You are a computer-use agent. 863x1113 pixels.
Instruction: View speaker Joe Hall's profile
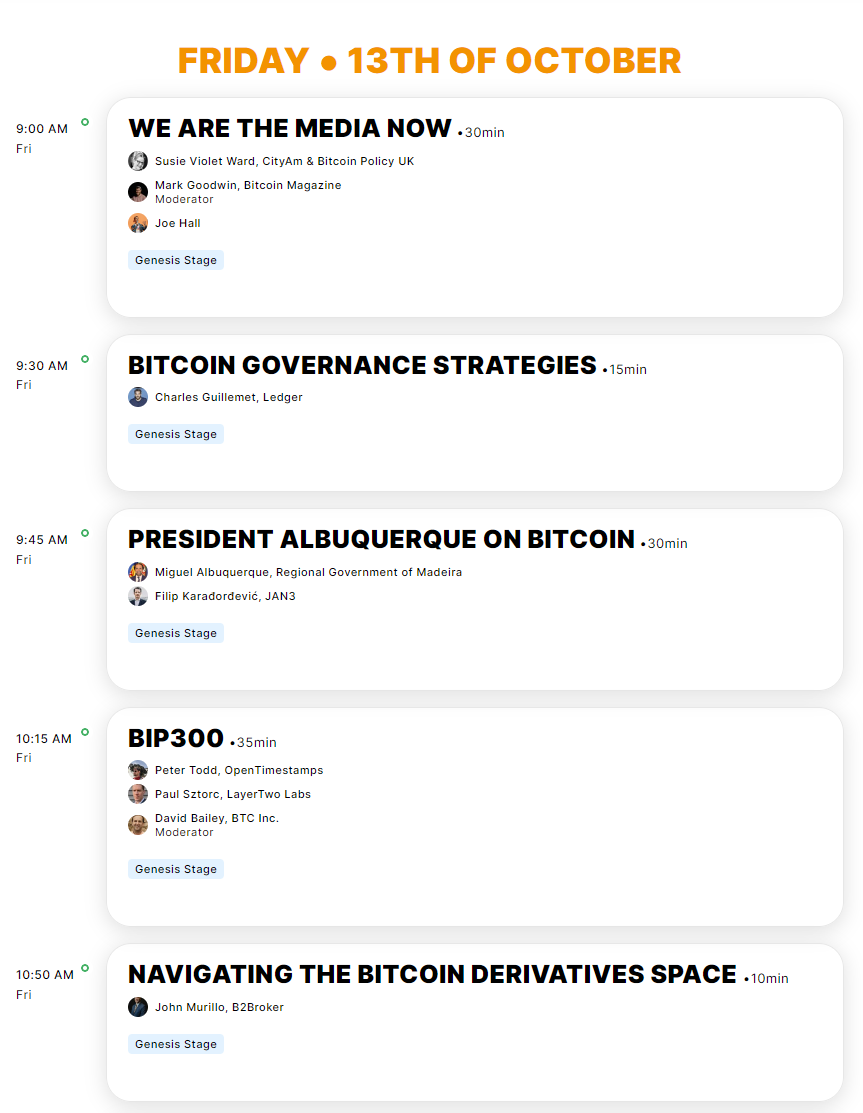tap(177, 223)
